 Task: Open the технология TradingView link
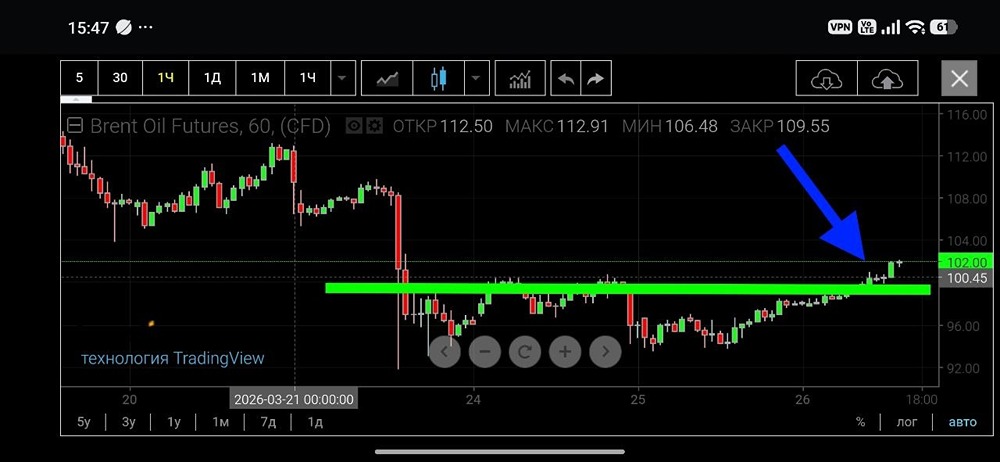[172, 358]
